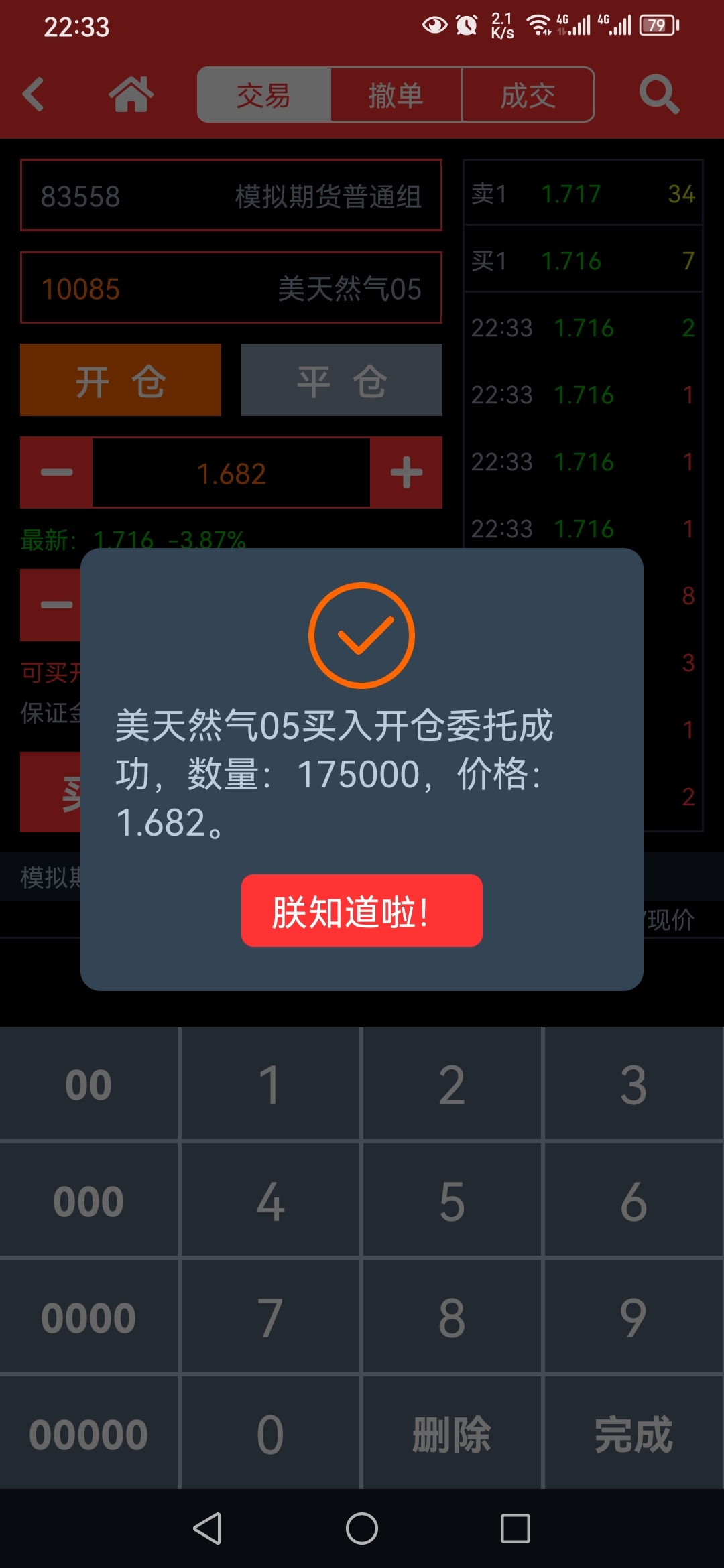The width and height of the screenshot is (724, 1568).
Task: Switch to the 成交 tab
Action: (x=528, y=94)
